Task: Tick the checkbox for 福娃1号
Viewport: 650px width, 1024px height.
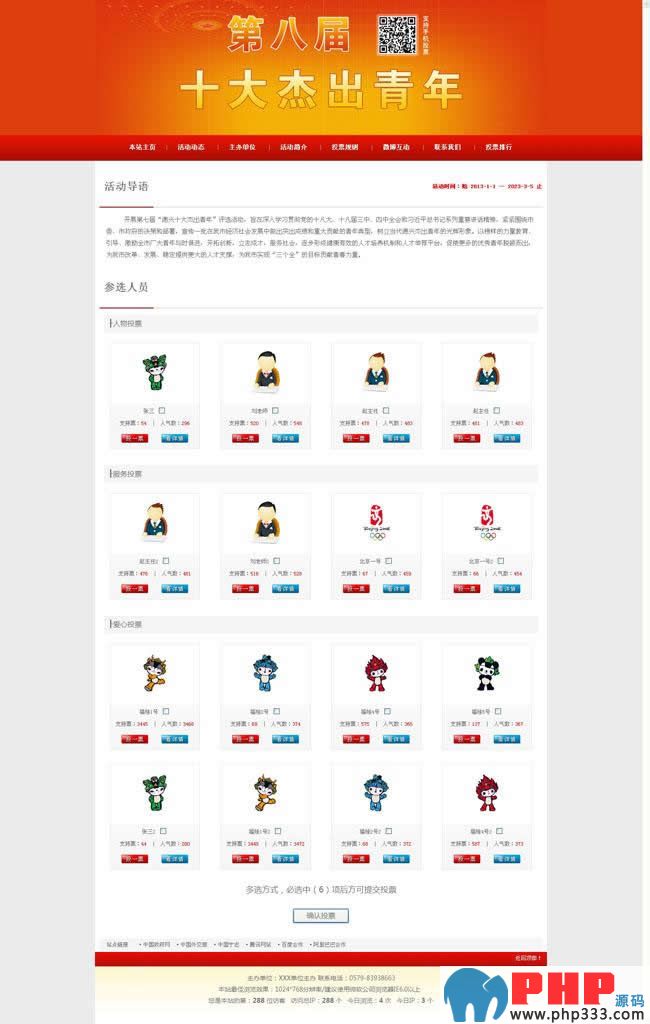Action: coord(166,711)
